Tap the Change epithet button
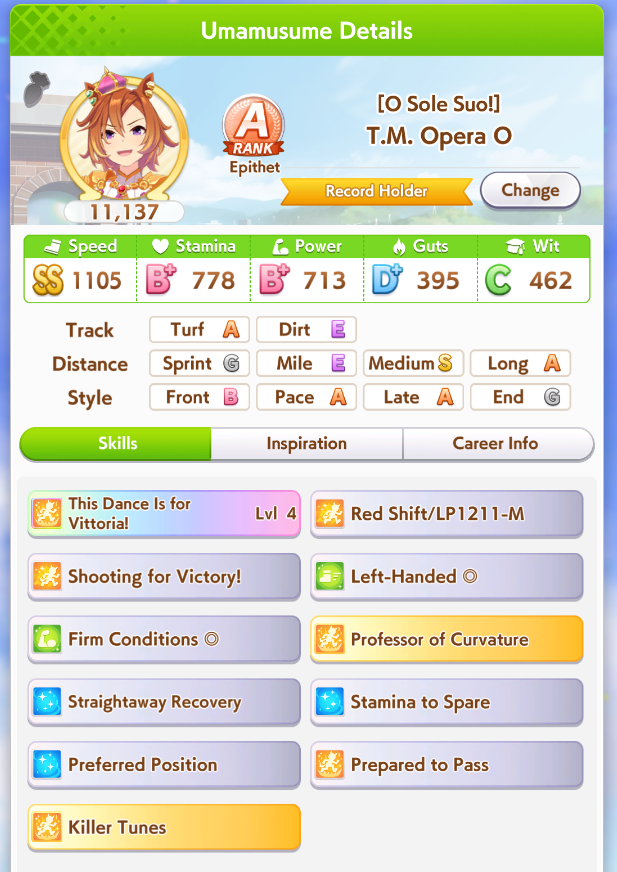Image resolution: width=617 pixels, height=872 pixels. tap(530, 190)
